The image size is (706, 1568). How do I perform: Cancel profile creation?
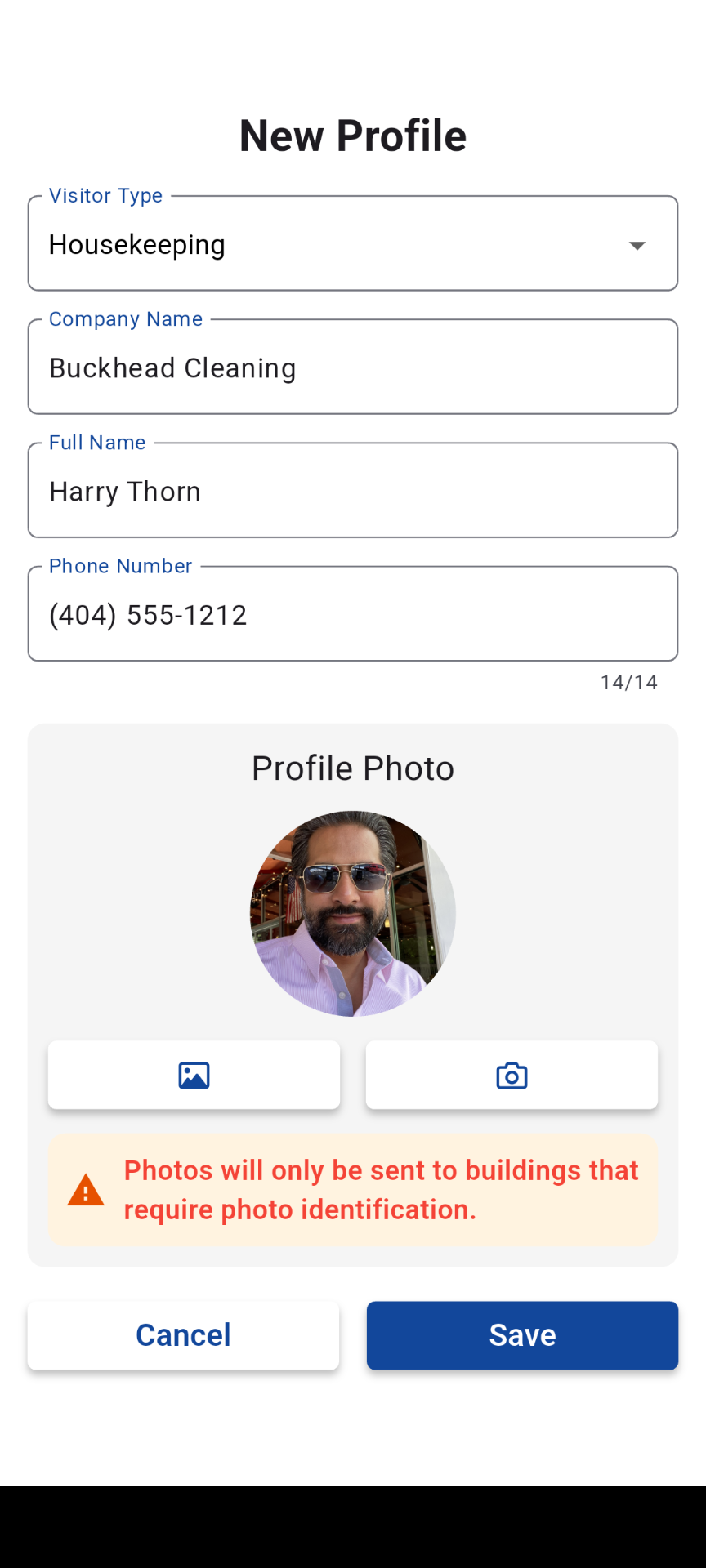[x=183, y=1335]
